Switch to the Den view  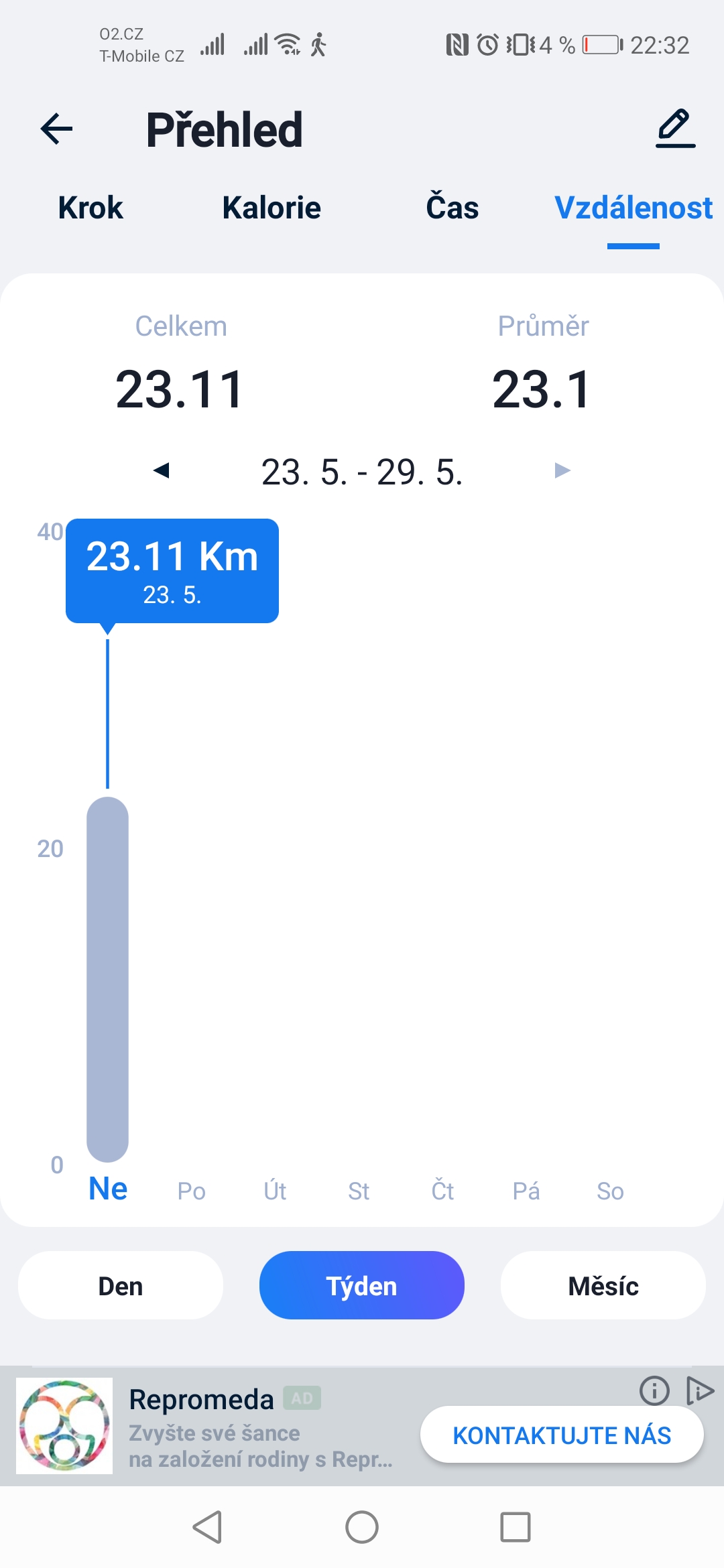tap(121, 1285)
